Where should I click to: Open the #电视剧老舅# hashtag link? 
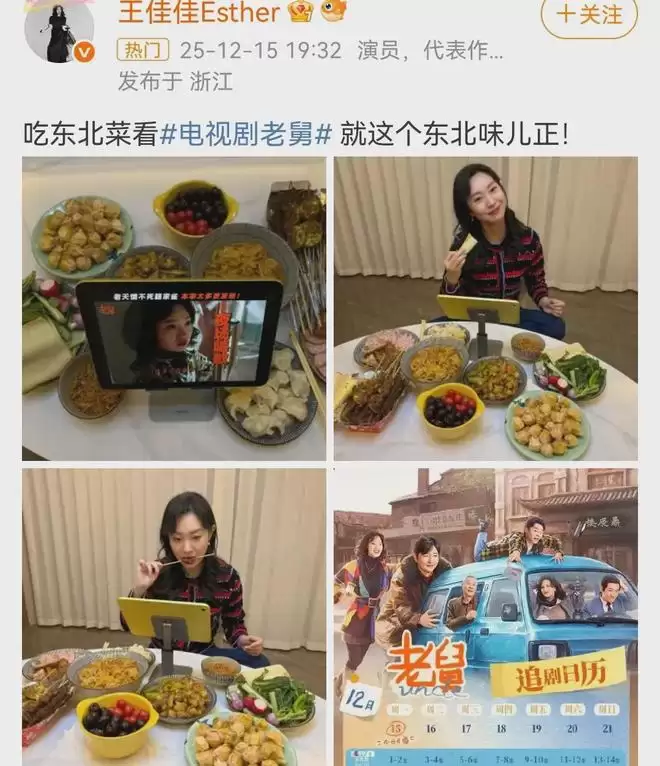(x=246, y=135)
